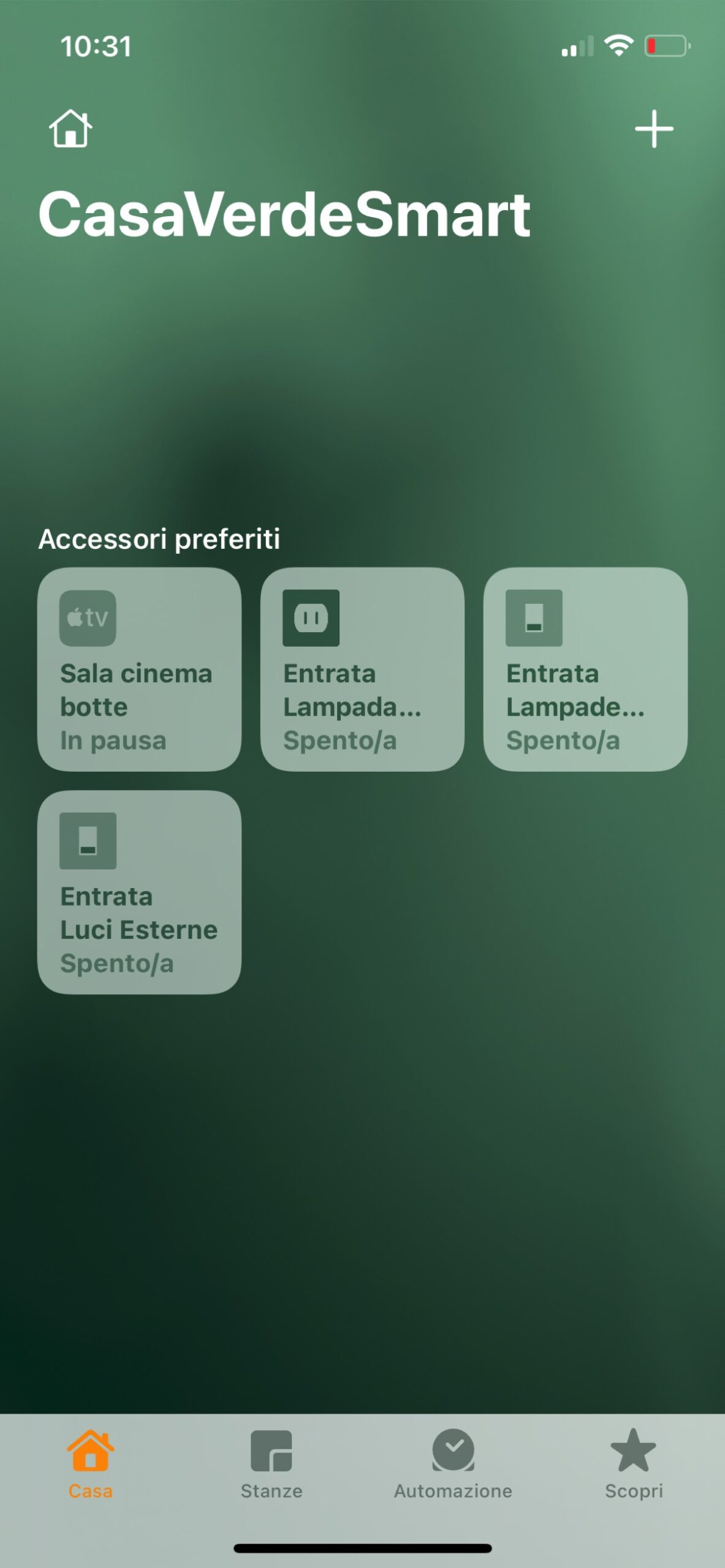Switch to the Stanze tab
The height and width of the screenshot is (1568, 725).
click(x=271, y=1465)
